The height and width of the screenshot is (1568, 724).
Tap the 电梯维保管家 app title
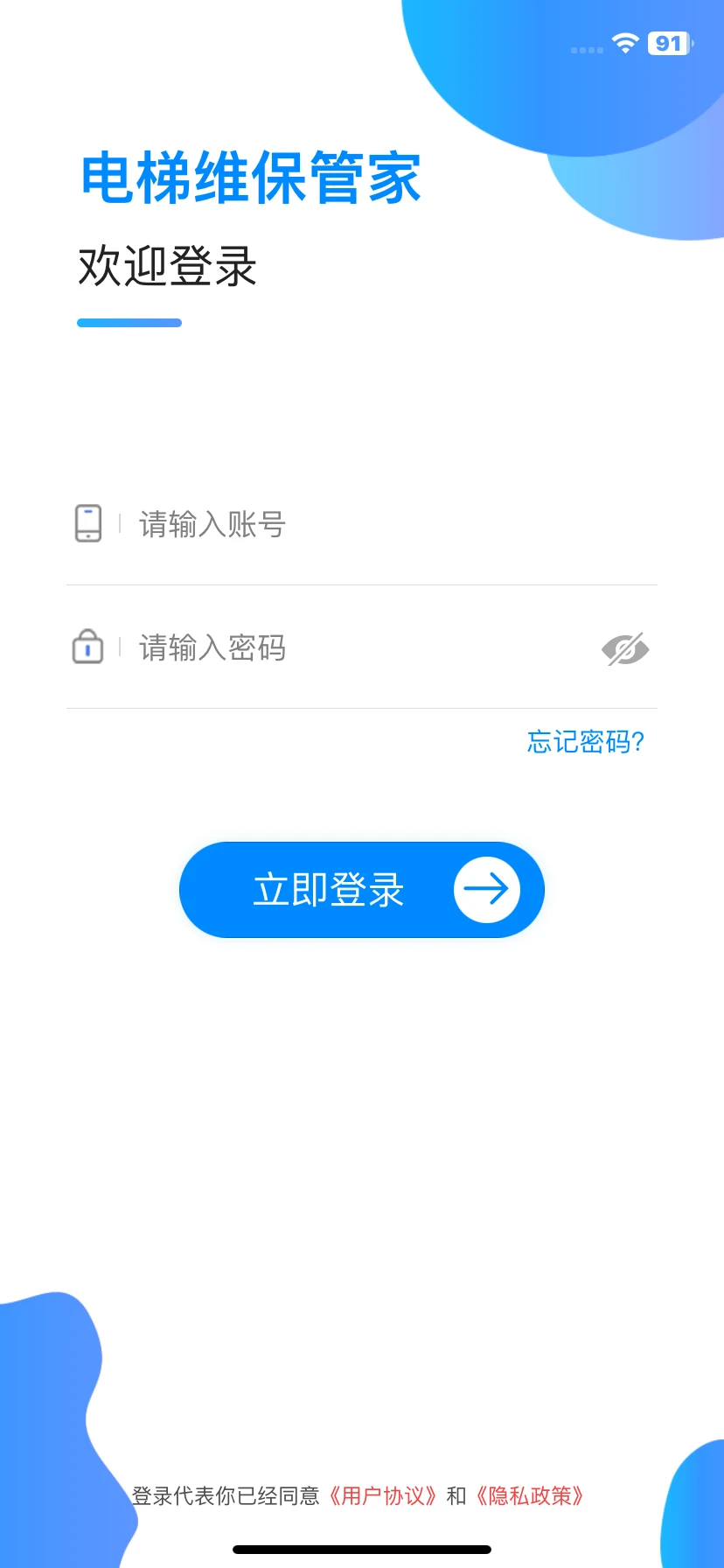(251, 177)
